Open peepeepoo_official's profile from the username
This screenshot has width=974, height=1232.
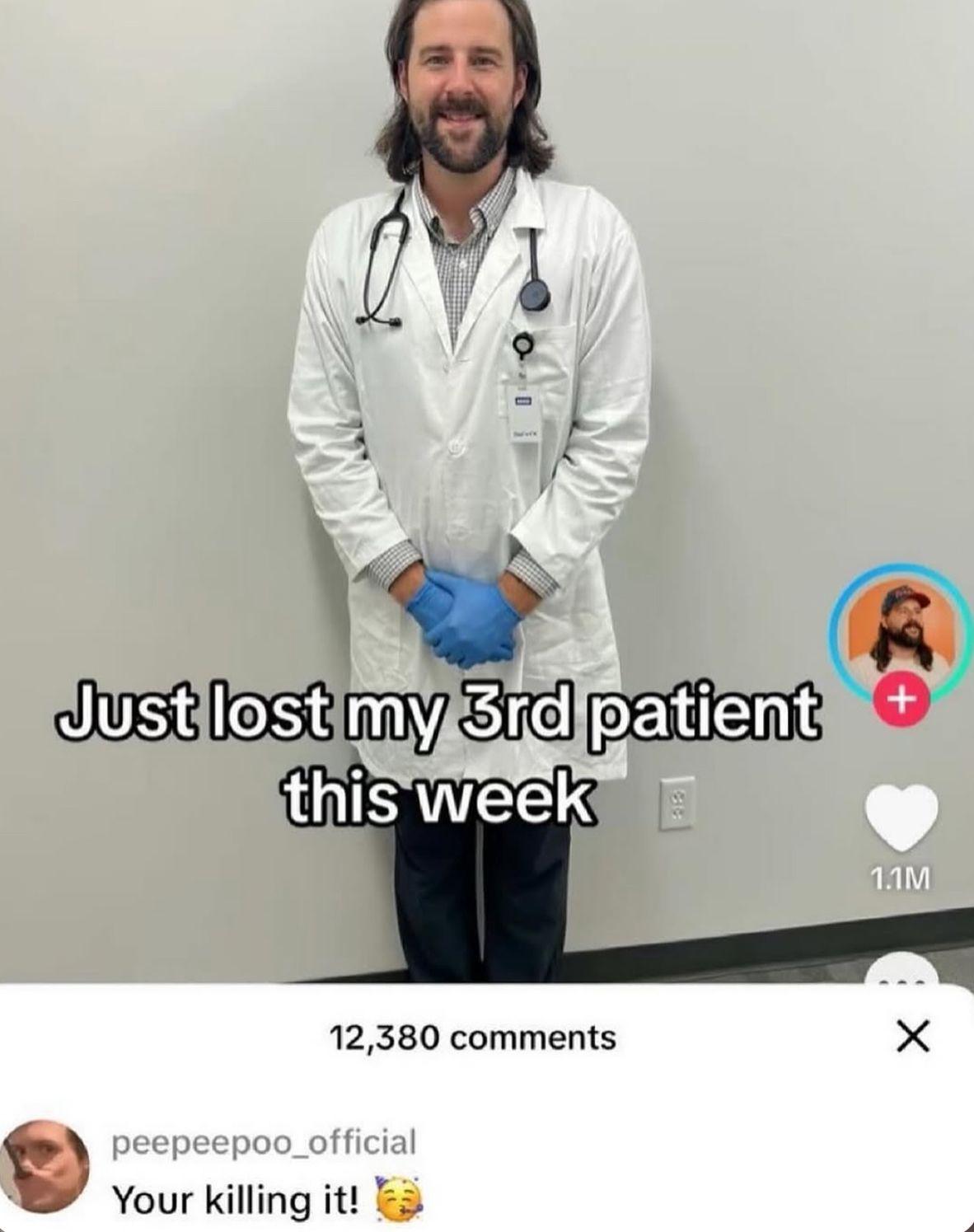[x=264, y=1142]
